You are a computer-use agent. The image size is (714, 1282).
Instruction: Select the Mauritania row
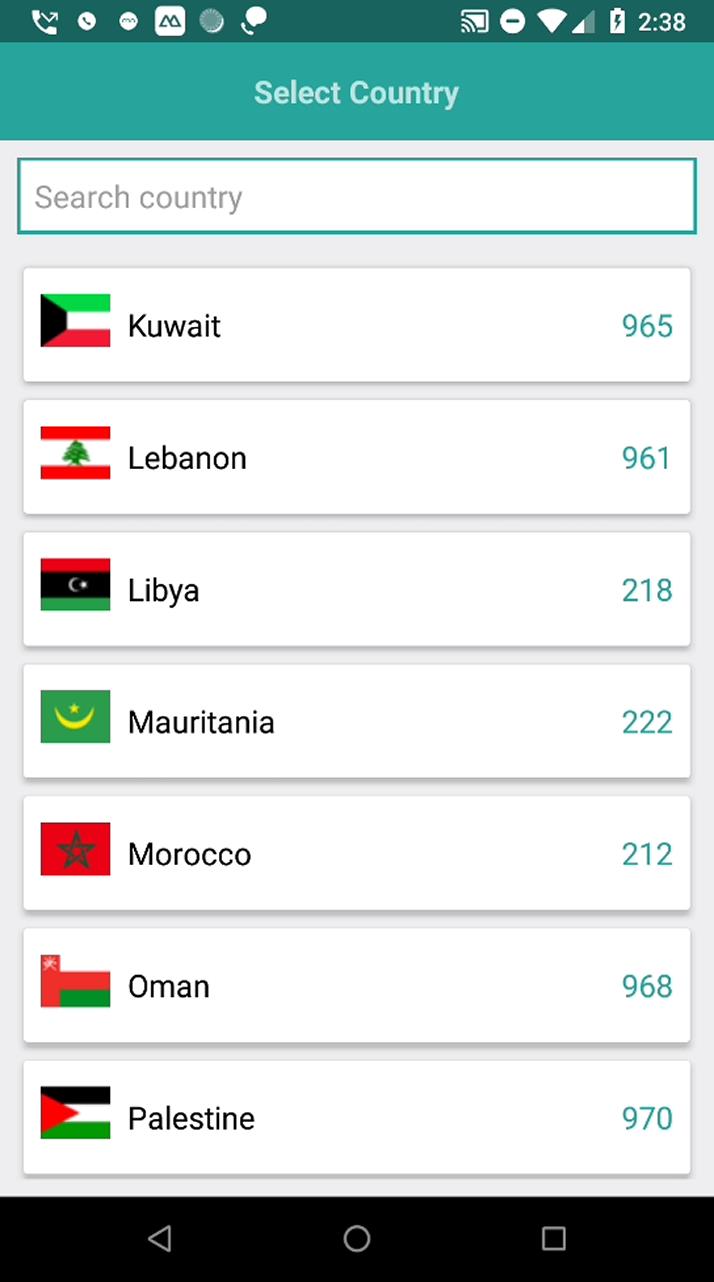click(x=357, y=721)
